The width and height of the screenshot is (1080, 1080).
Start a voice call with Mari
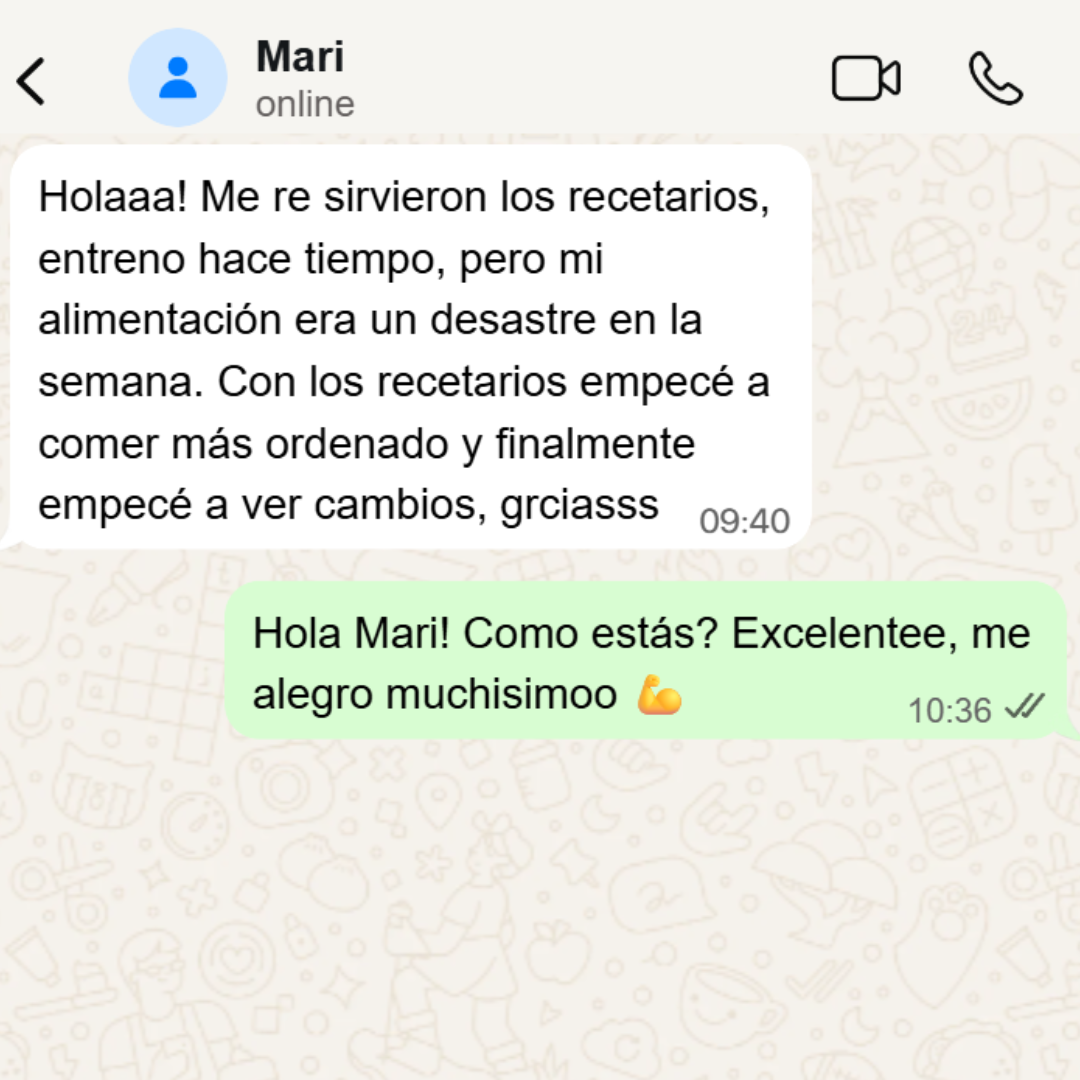(995, 79)
